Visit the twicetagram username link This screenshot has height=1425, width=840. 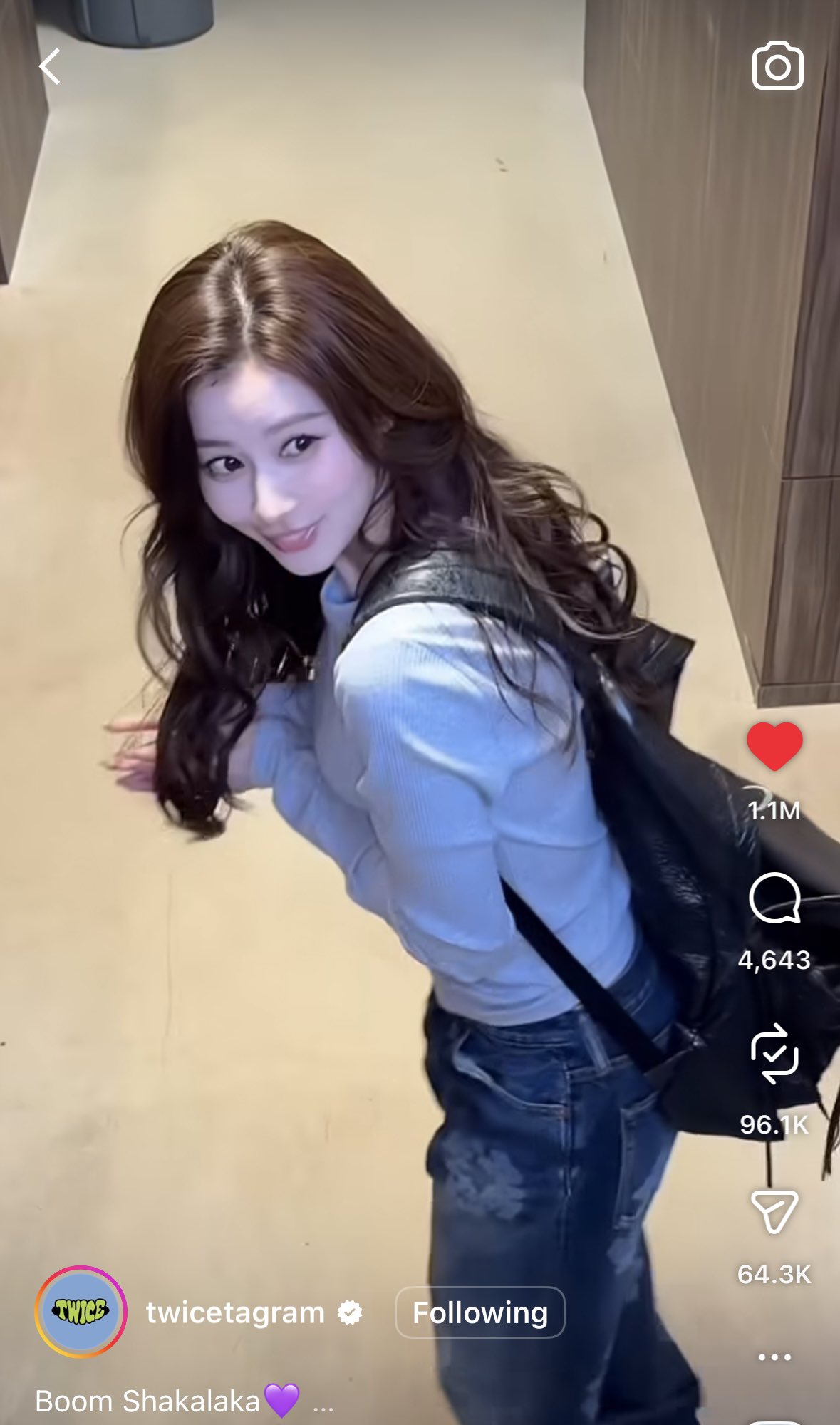[x=235, y=1312]
